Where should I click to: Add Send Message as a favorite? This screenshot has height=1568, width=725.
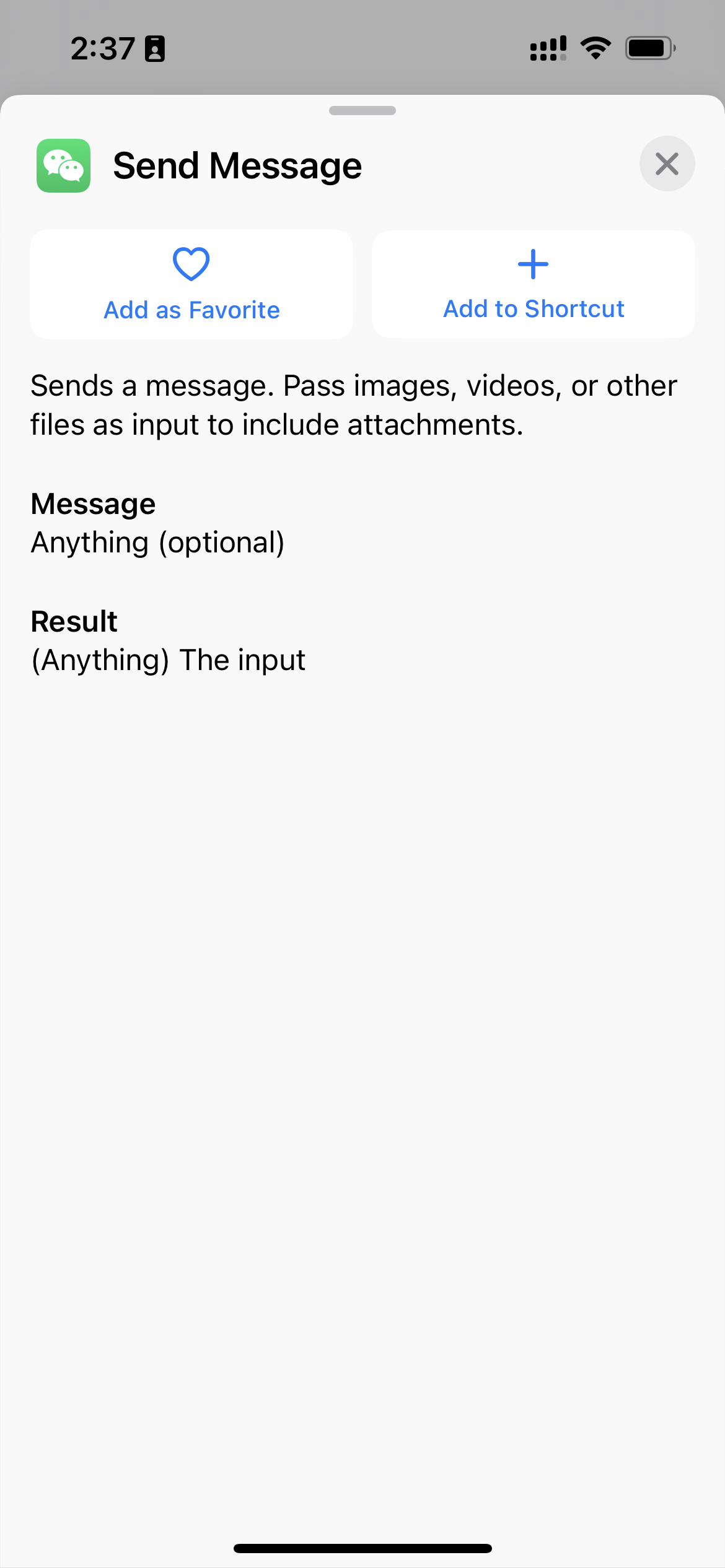tap(191, 284)
